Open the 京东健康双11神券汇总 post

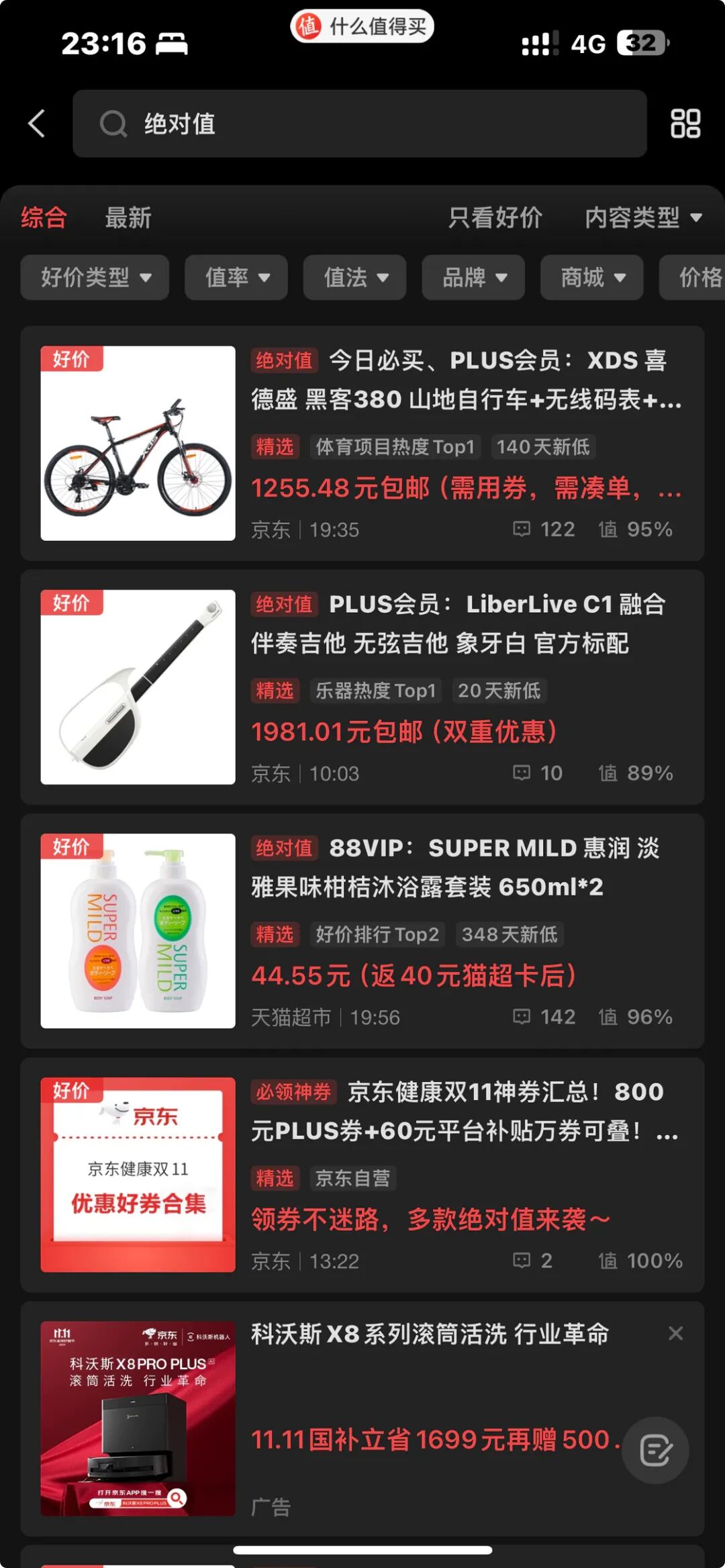pyautogui.click(x=362, y=1175)
